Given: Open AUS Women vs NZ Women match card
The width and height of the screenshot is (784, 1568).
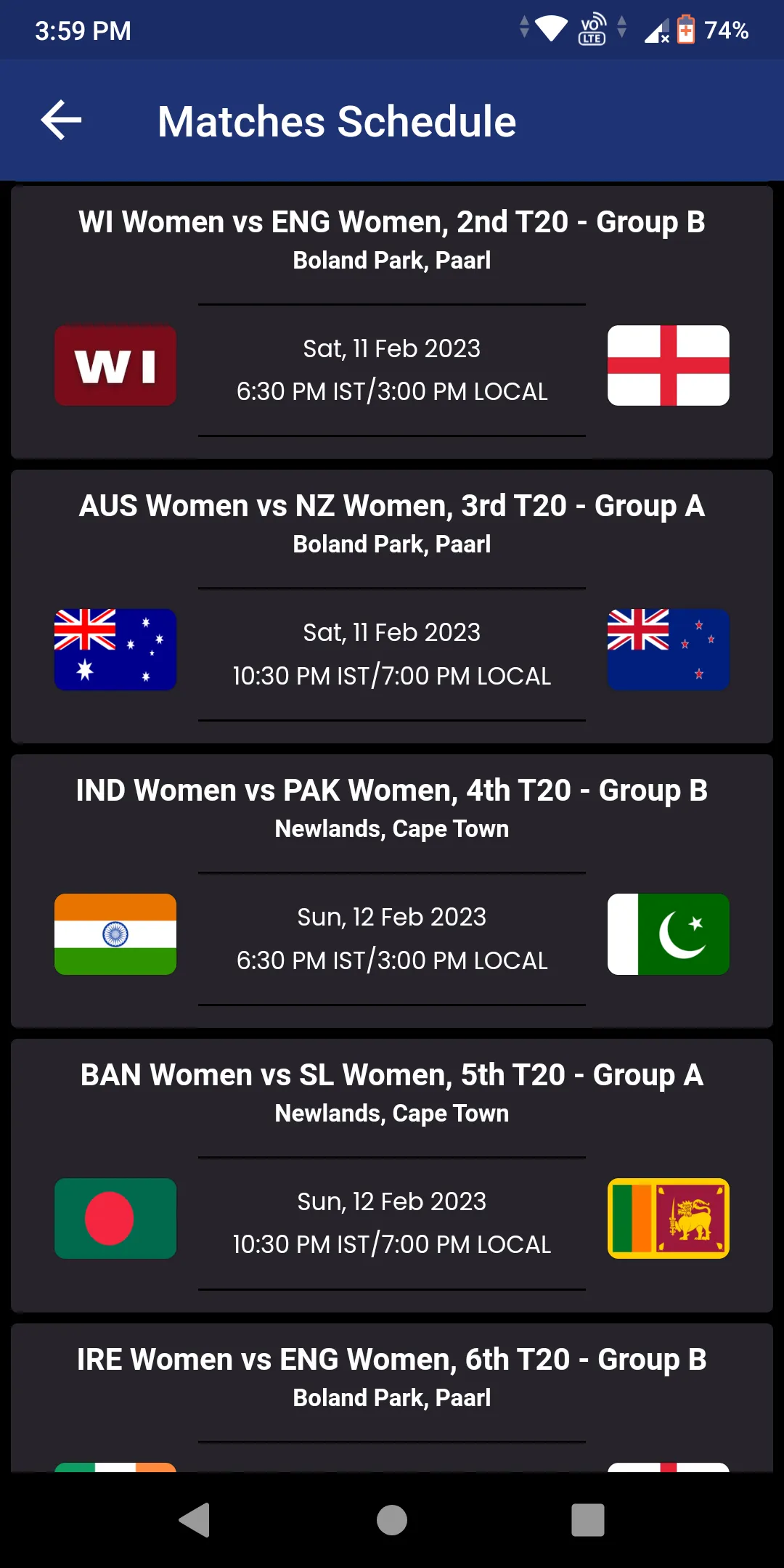Looking at the screenshot, I should click(x=392, y=606).
